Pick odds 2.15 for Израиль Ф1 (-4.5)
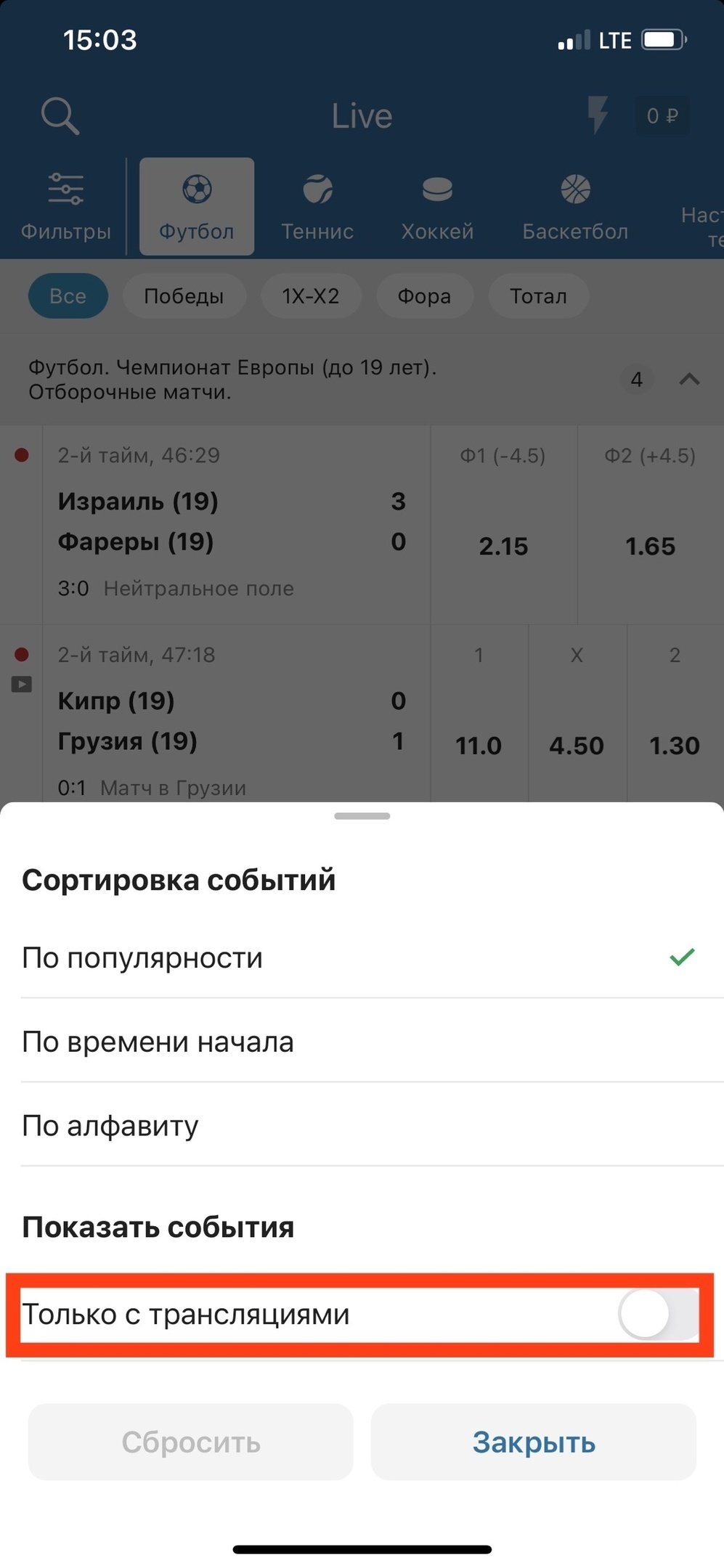This screenshot has width=724, height=1568. tap(503, 546)
